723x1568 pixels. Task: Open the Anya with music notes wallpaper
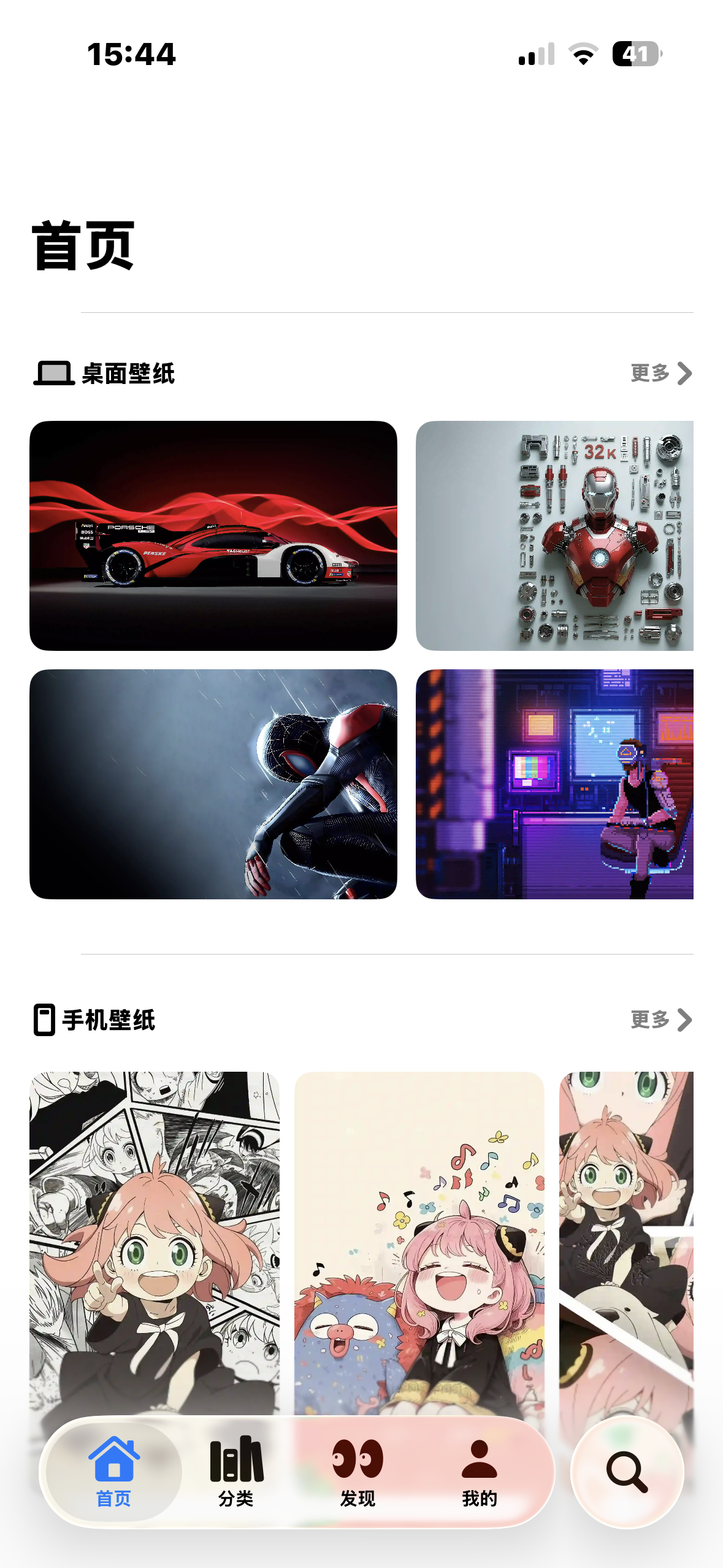pyautogui.click(x=419, y=1239)
